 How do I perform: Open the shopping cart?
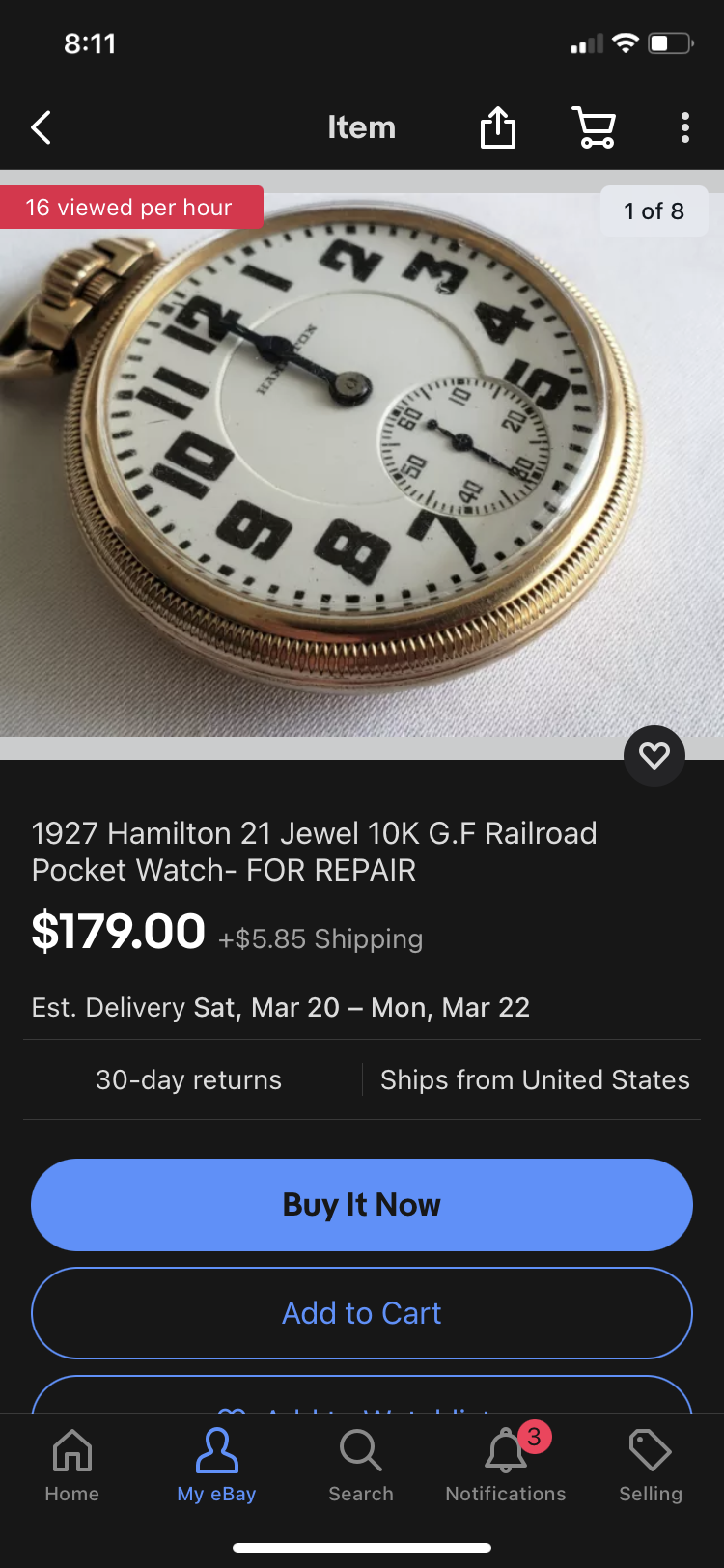(594, 127)
